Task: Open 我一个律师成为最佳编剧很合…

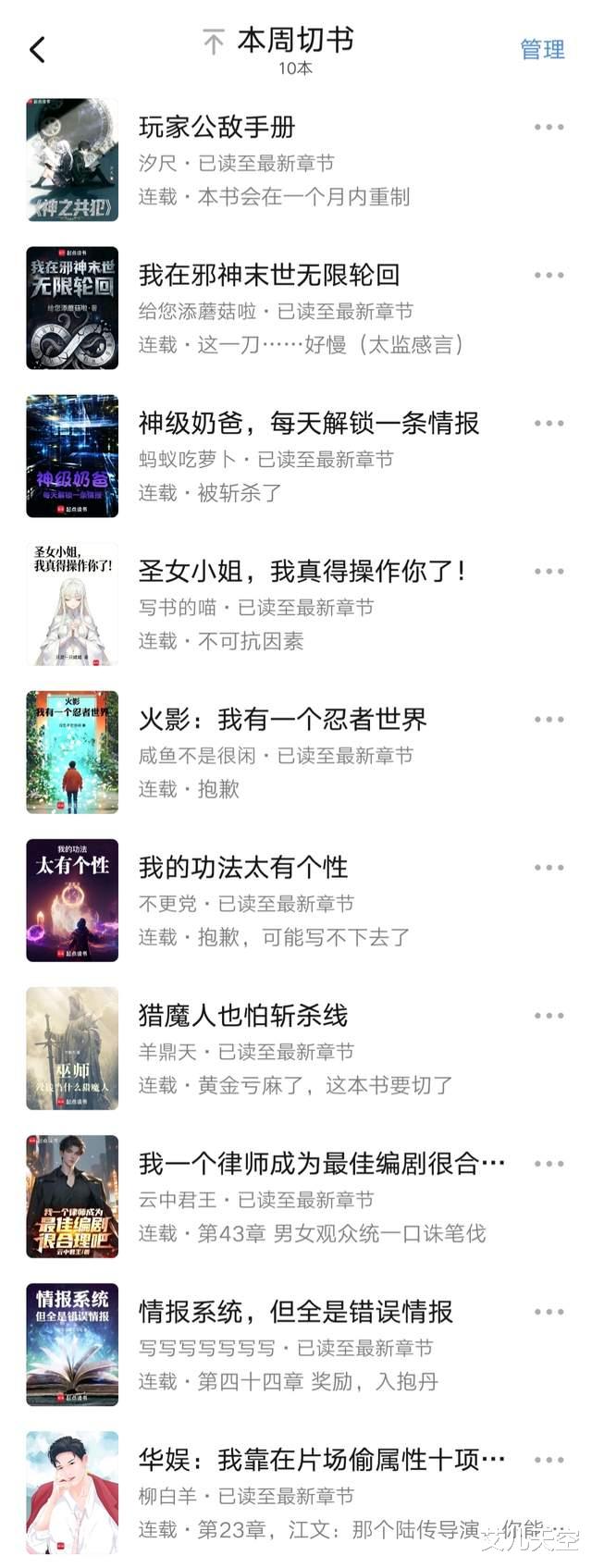Action: 321,1164
